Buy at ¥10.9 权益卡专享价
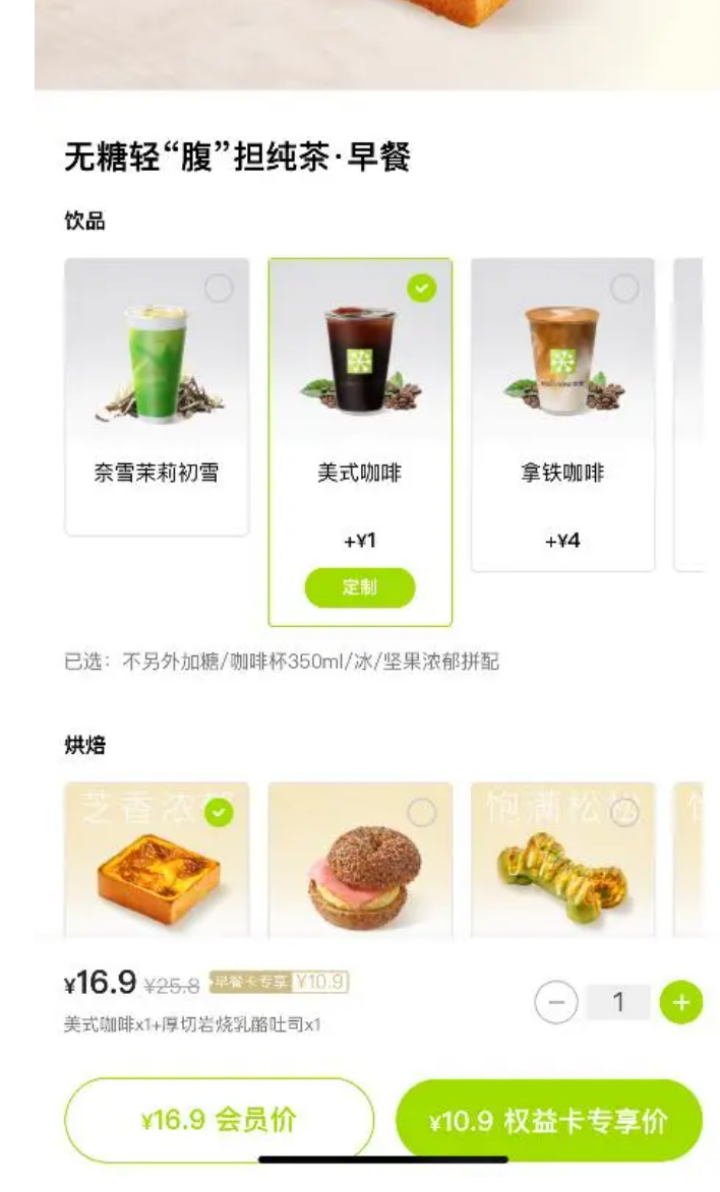Viewport: 720px width, 1192px height. [549, 1121]
